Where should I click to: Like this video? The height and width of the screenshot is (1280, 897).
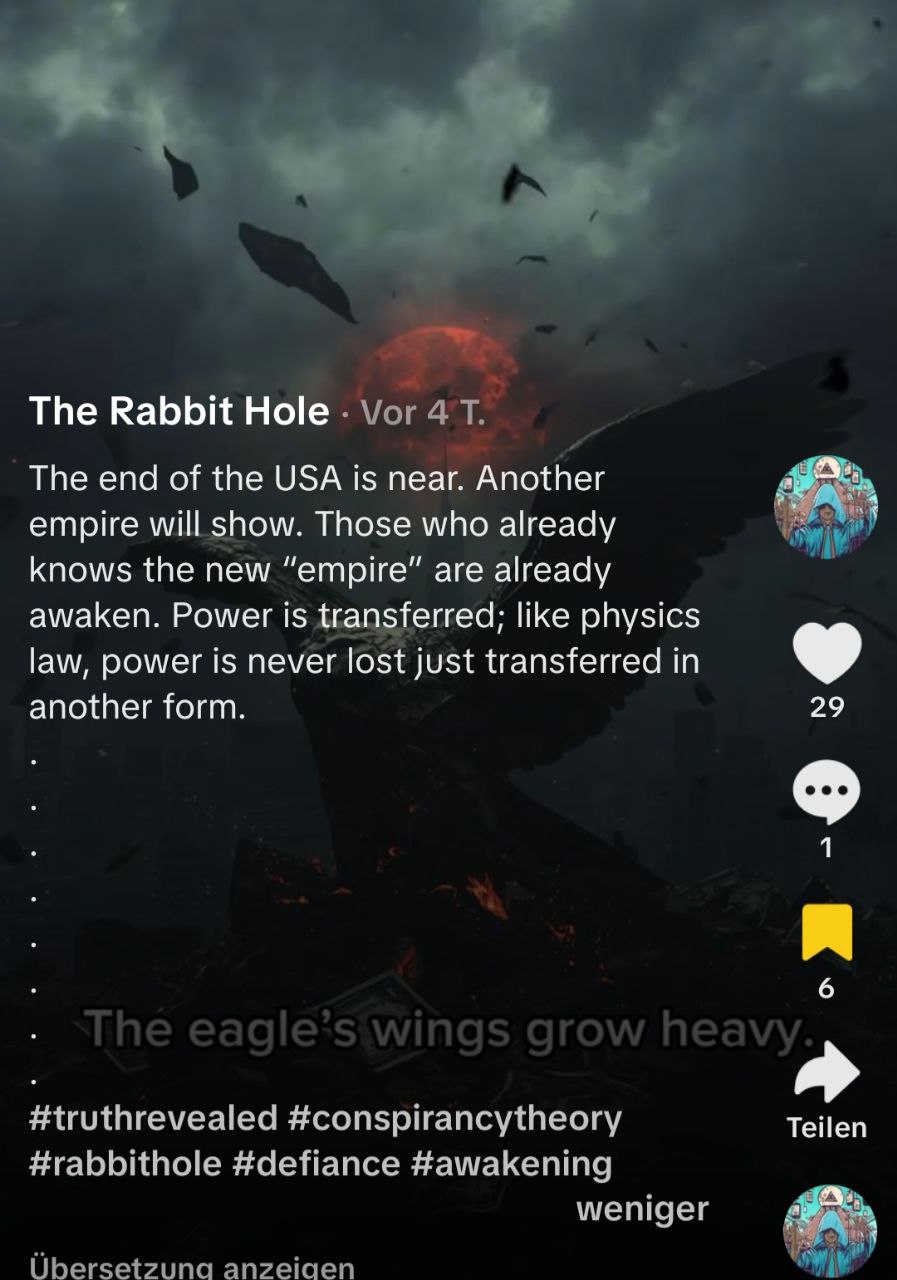click(827, 653)
